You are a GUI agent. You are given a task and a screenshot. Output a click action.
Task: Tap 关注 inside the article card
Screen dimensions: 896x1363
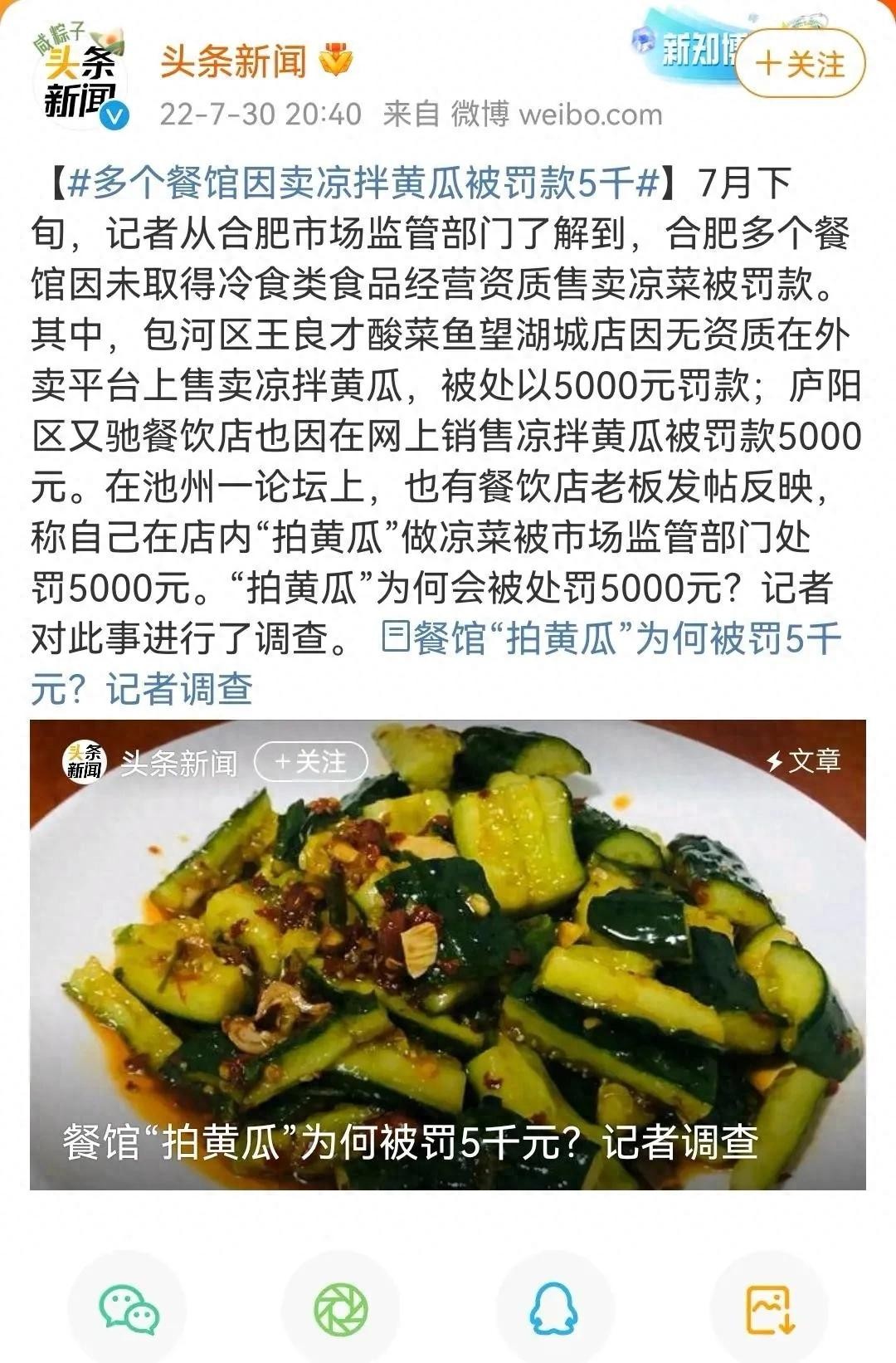click(x=310, y=761)
